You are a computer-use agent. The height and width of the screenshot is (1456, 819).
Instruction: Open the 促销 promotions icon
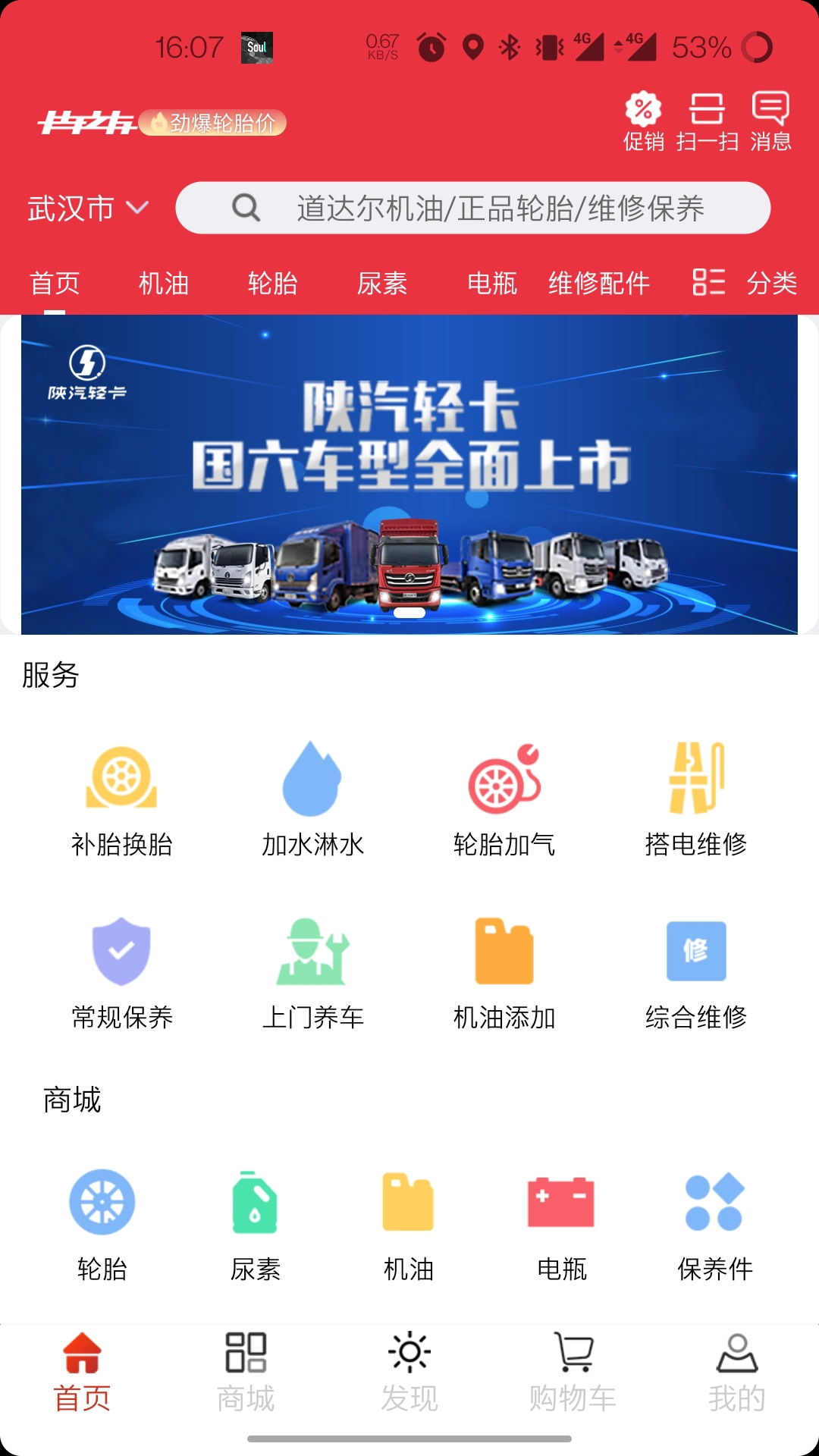click(x=643, y=121)
